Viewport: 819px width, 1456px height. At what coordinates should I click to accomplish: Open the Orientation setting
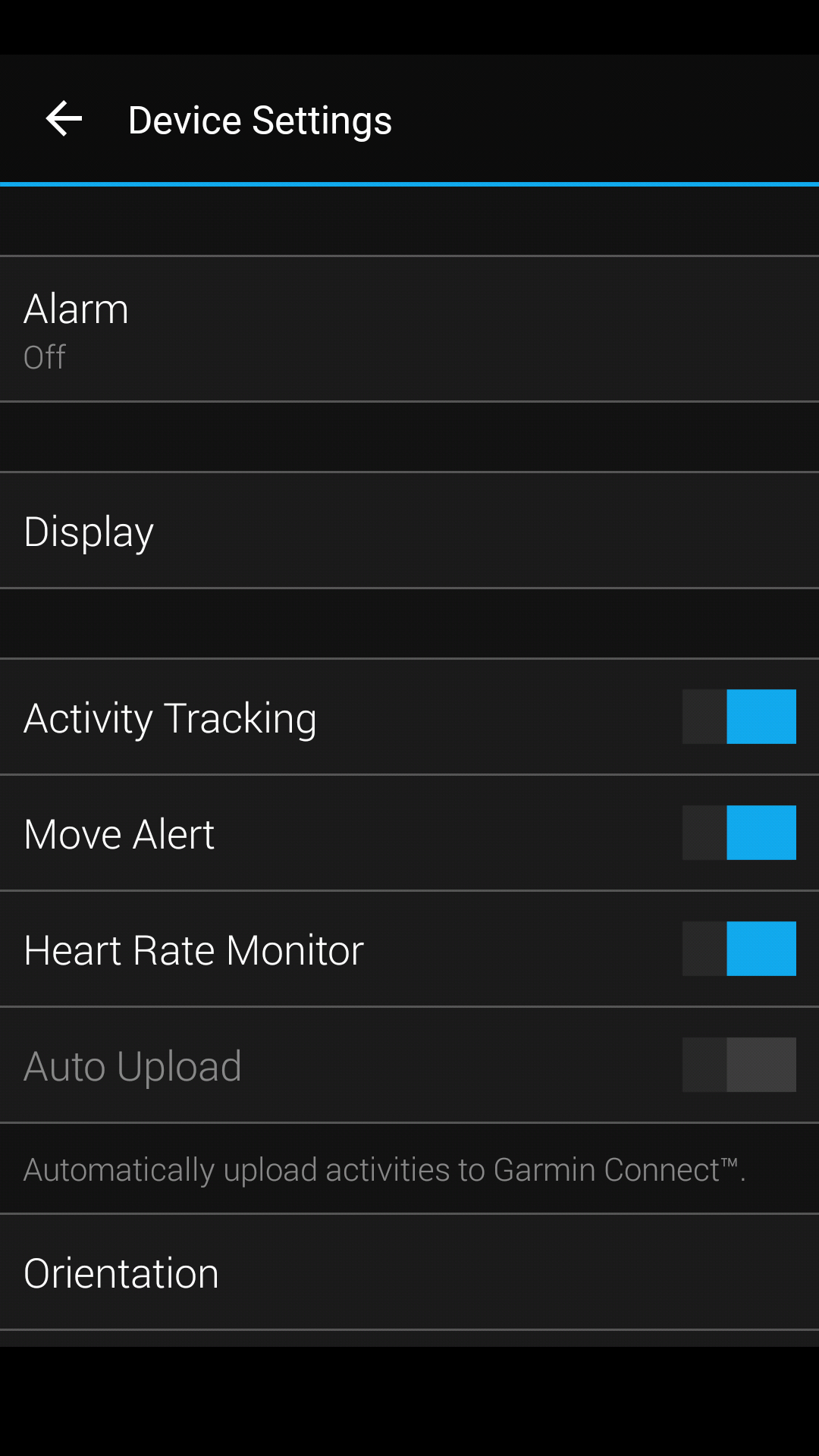point(409,1272)
